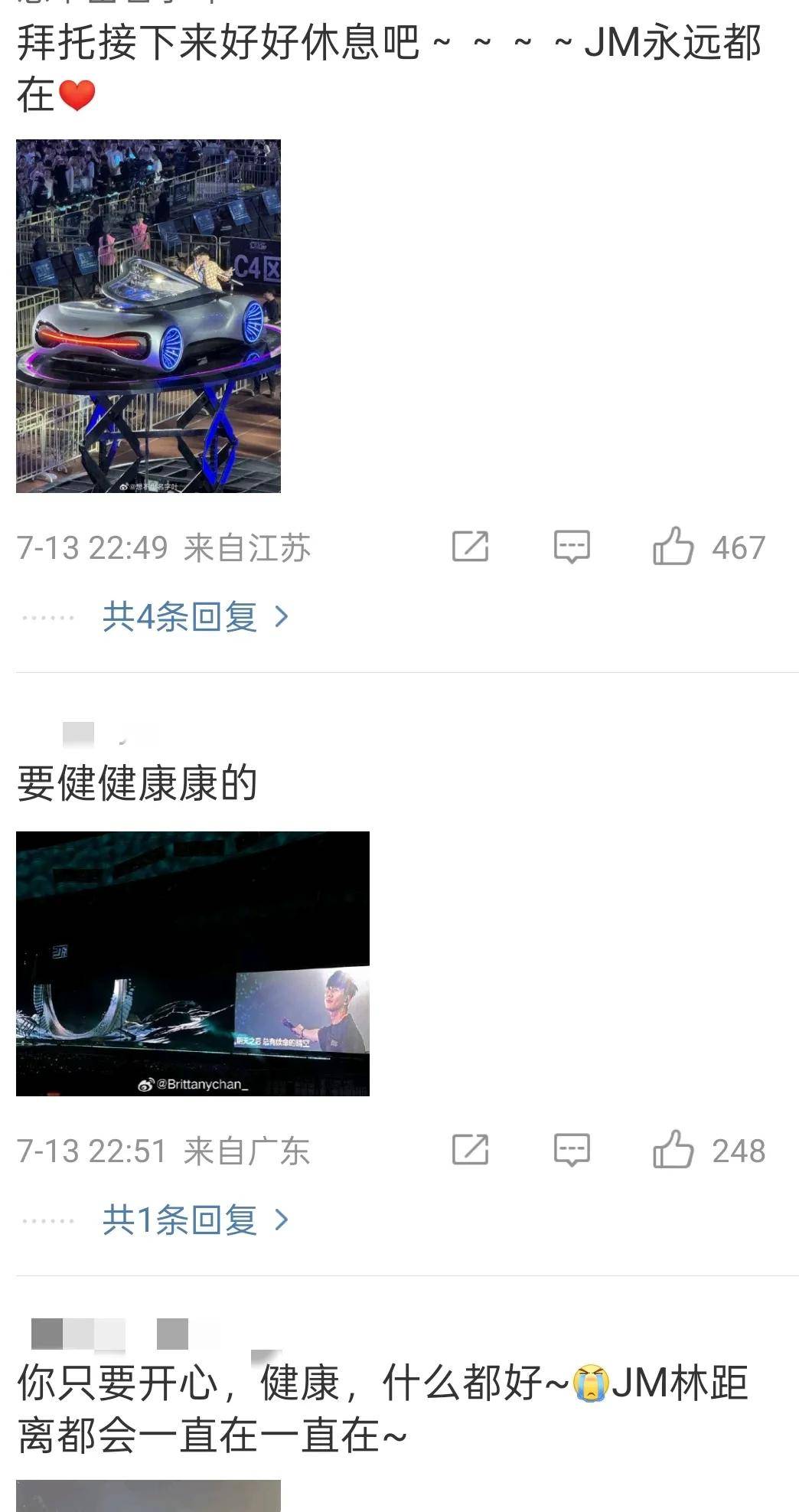The width and height of the screenshot is (799, 1512).
Task: Open the futuristic car photo in the comment
Action: pyautogui.click(x=148, y=315)
